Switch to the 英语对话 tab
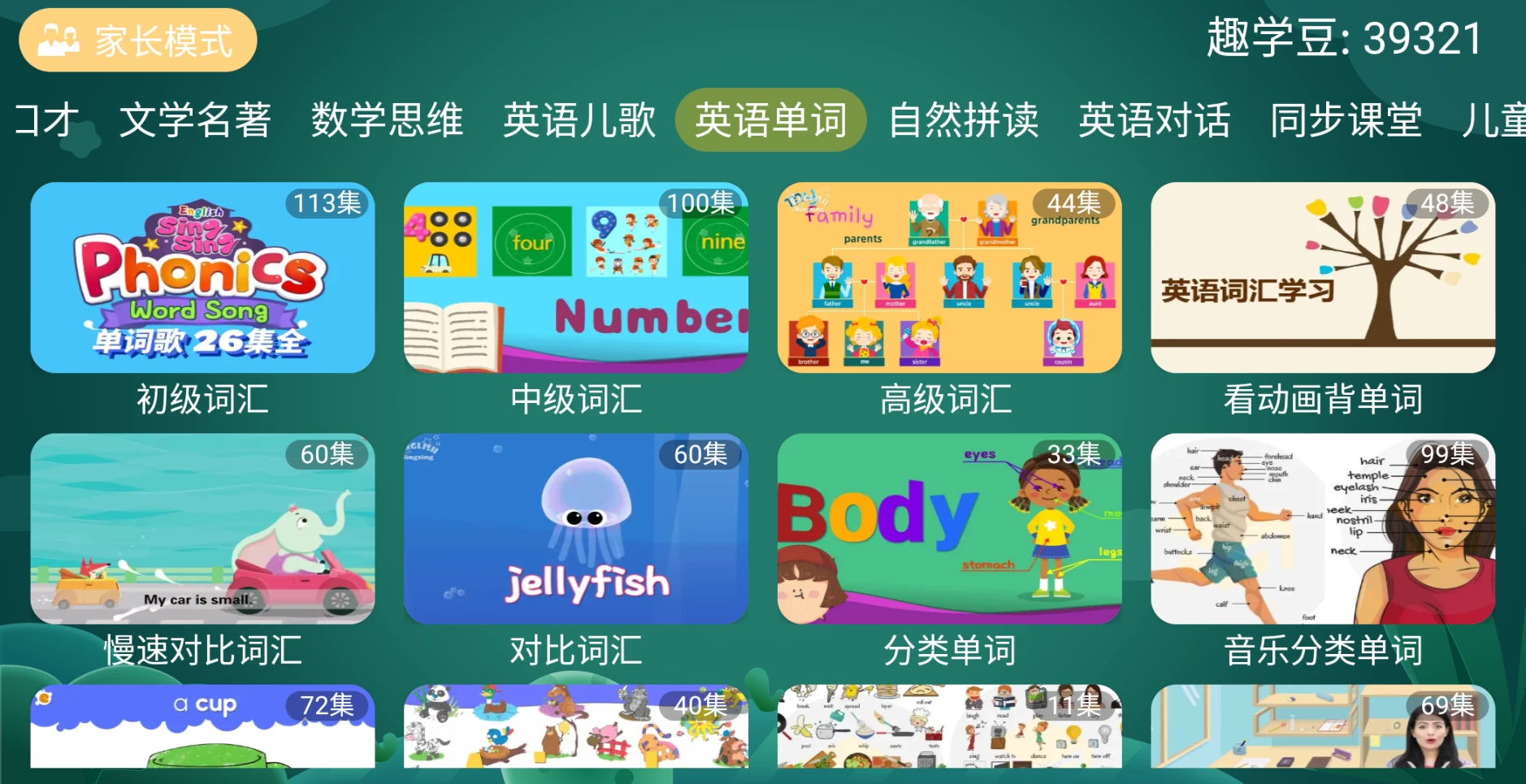 point(1154,120)
